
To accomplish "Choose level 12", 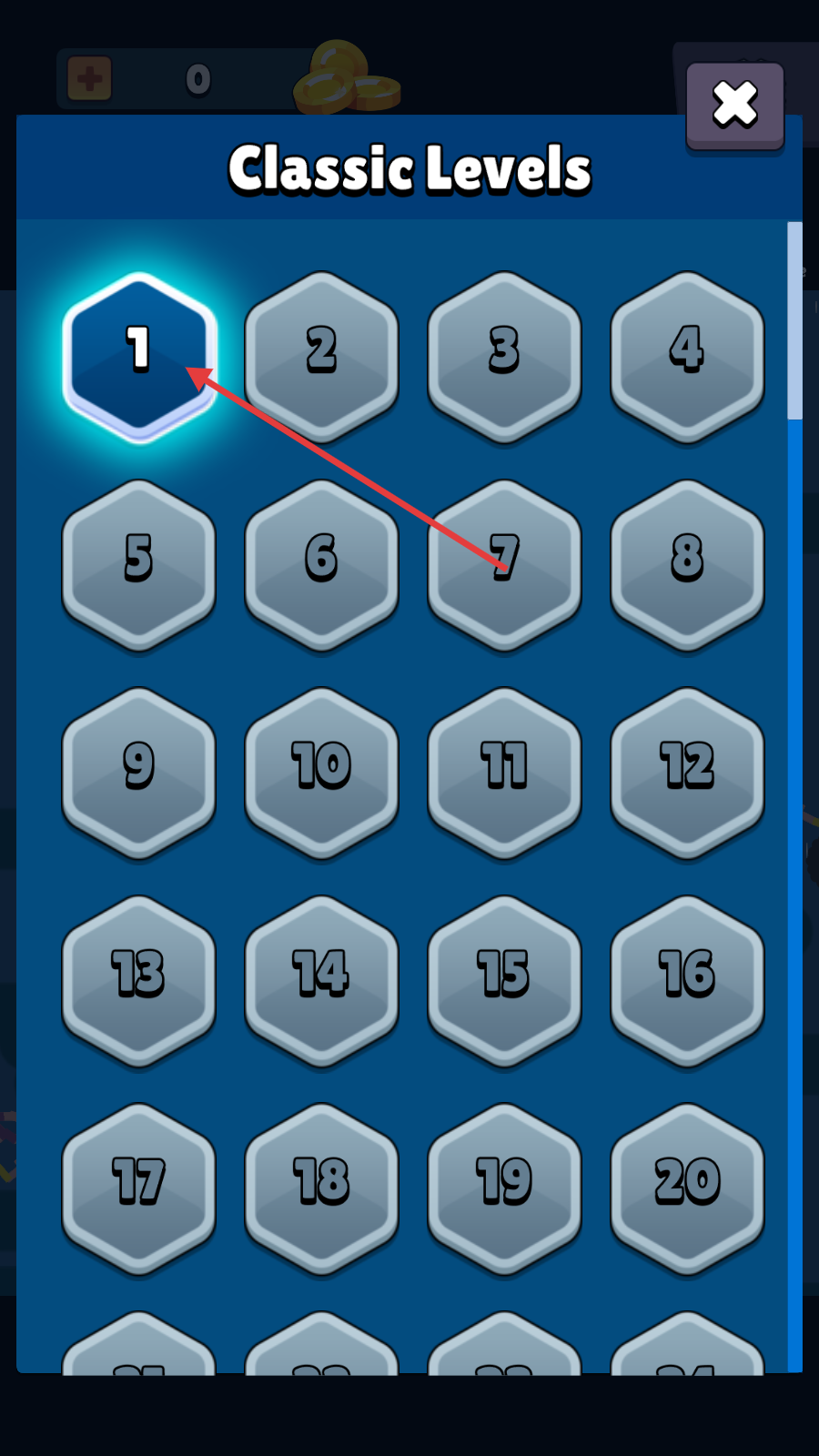I will [x=687, y=770].
